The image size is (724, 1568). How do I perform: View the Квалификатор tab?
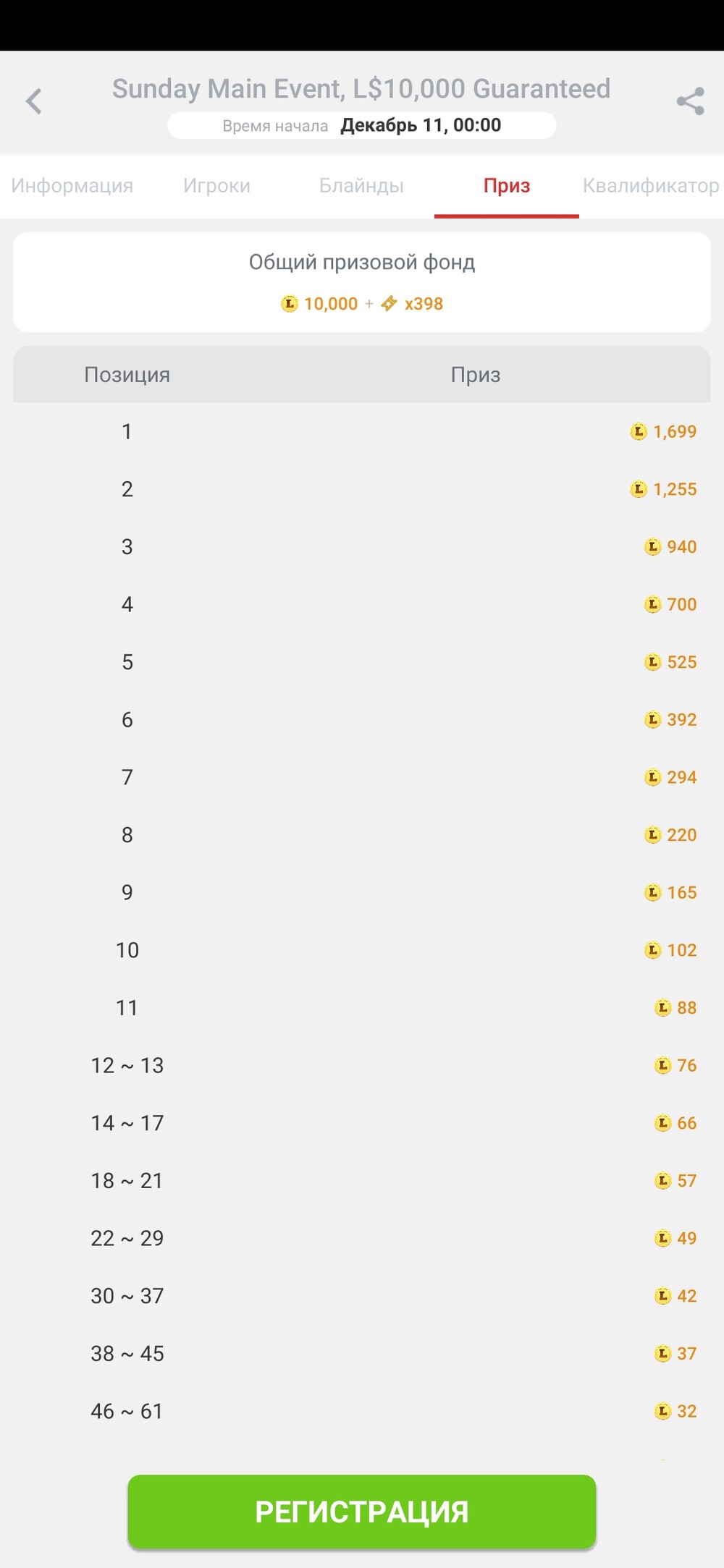pos(652,186)
